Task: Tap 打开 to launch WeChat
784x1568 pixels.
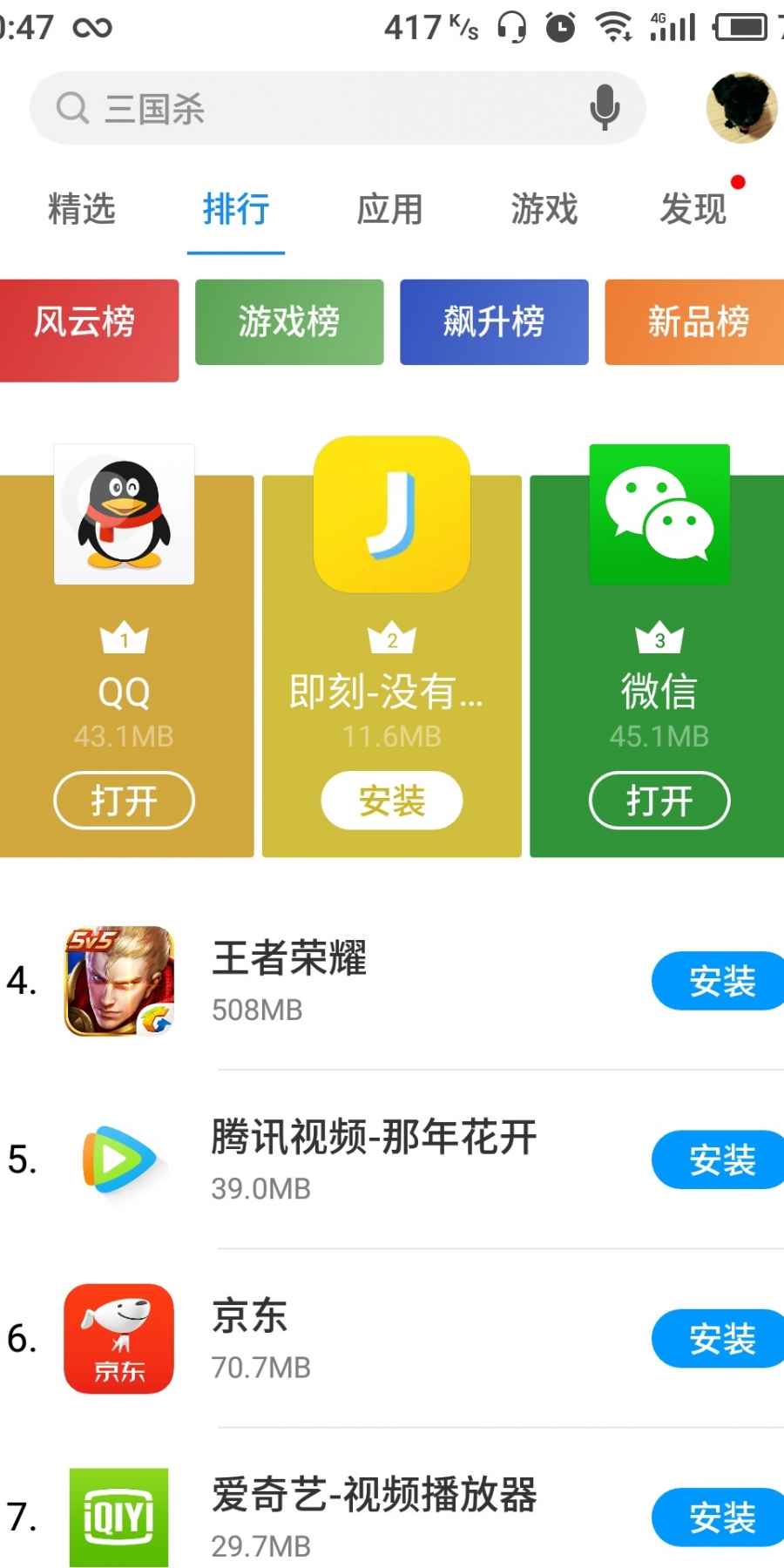Action: click(x=659, y=800)
